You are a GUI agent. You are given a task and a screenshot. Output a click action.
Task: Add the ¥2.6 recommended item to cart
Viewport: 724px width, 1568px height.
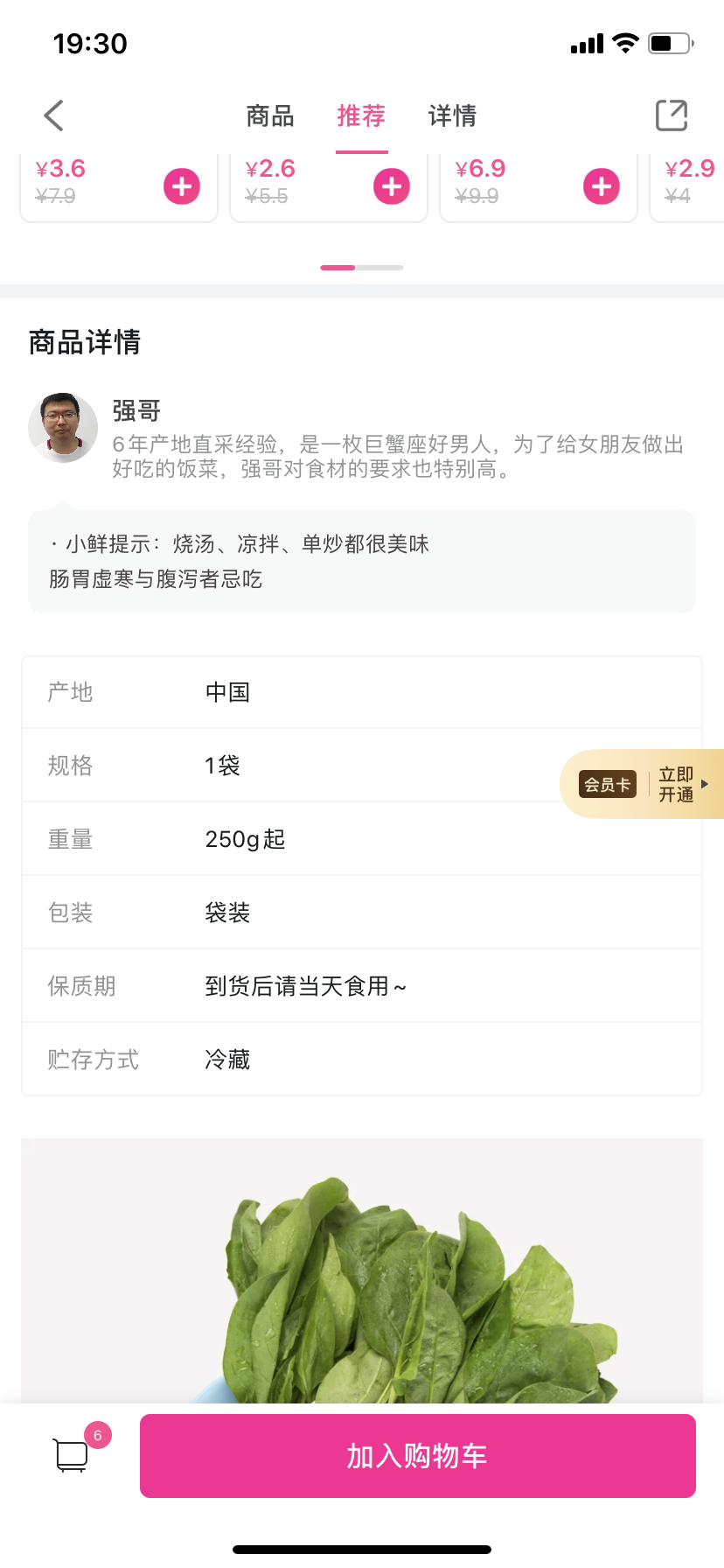[392, 186]
